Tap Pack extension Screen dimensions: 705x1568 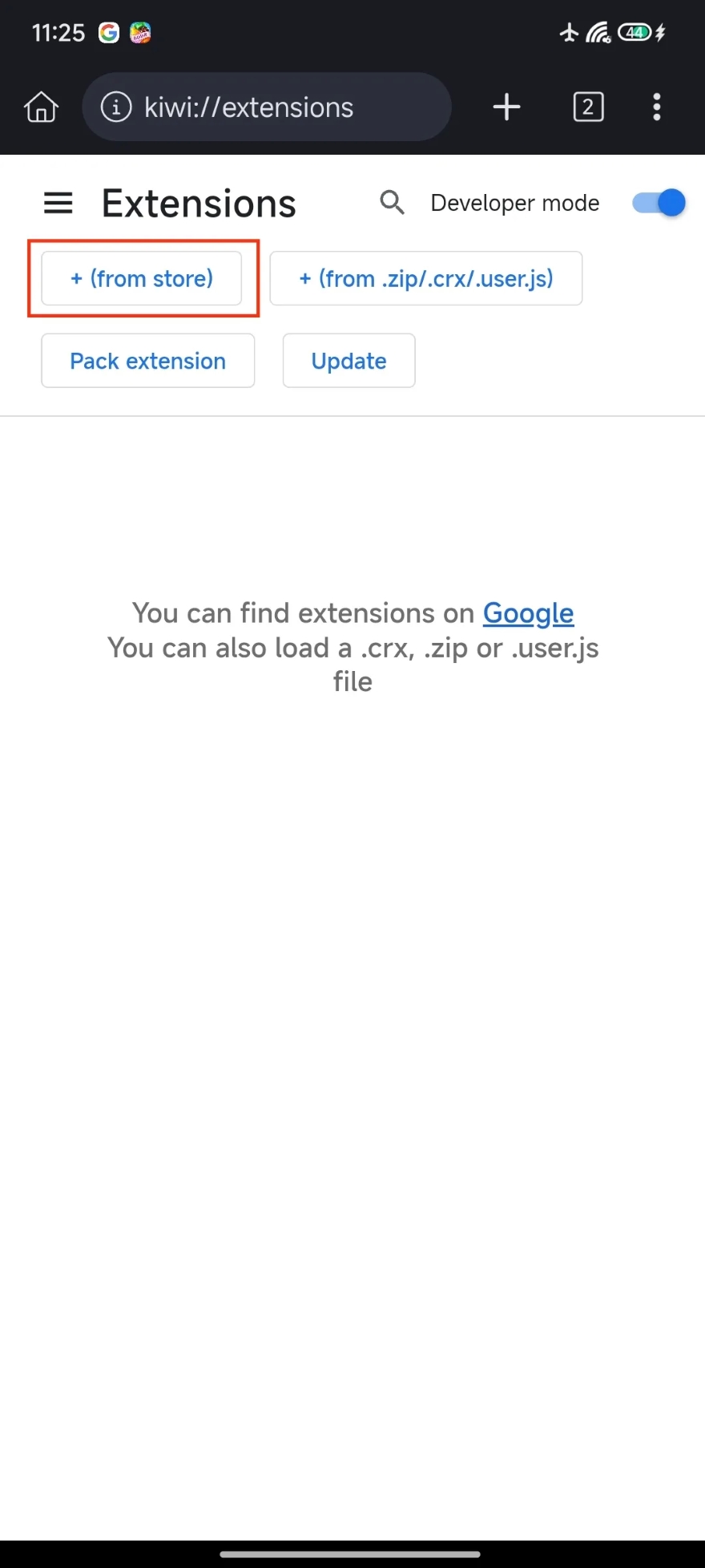pos(147,361)
